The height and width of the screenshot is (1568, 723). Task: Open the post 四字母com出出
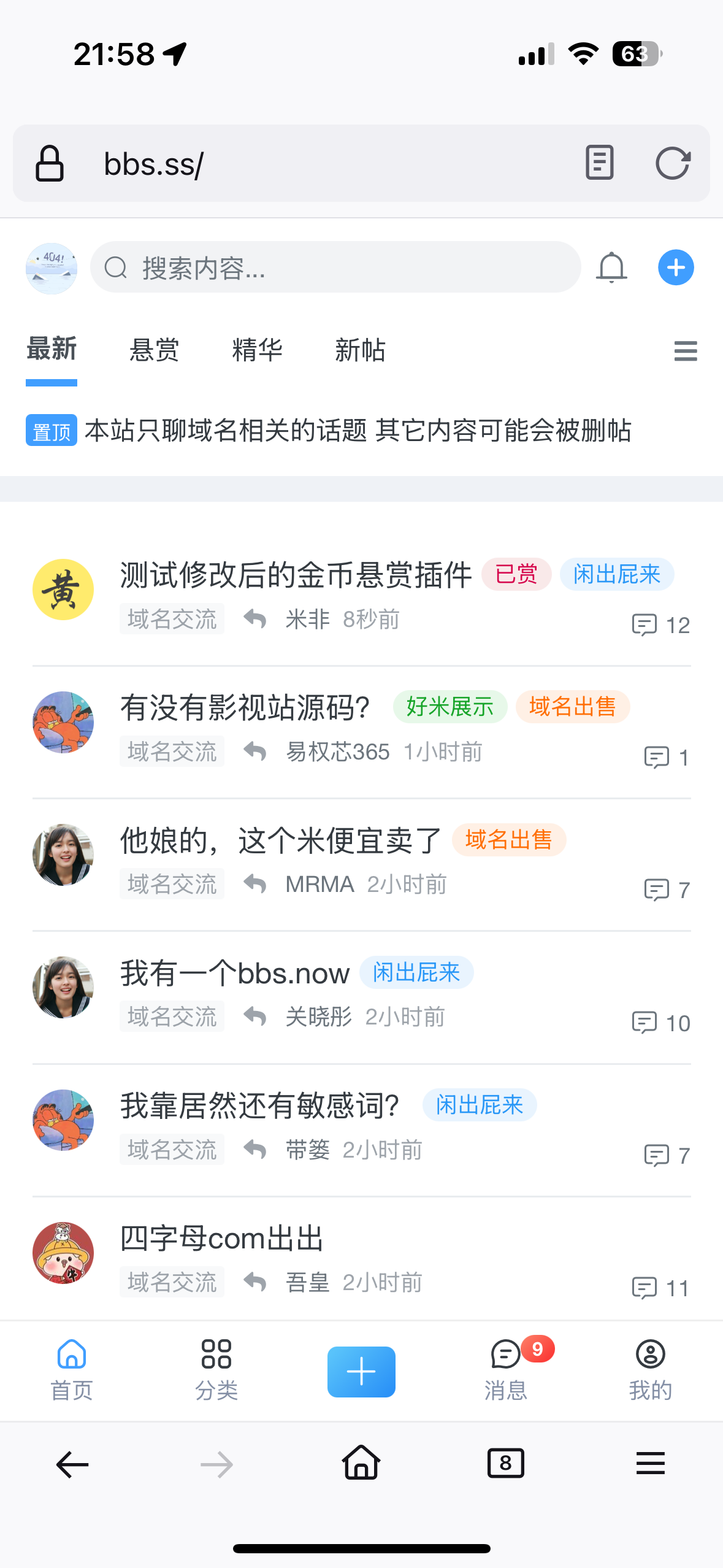pos(221,1239)
